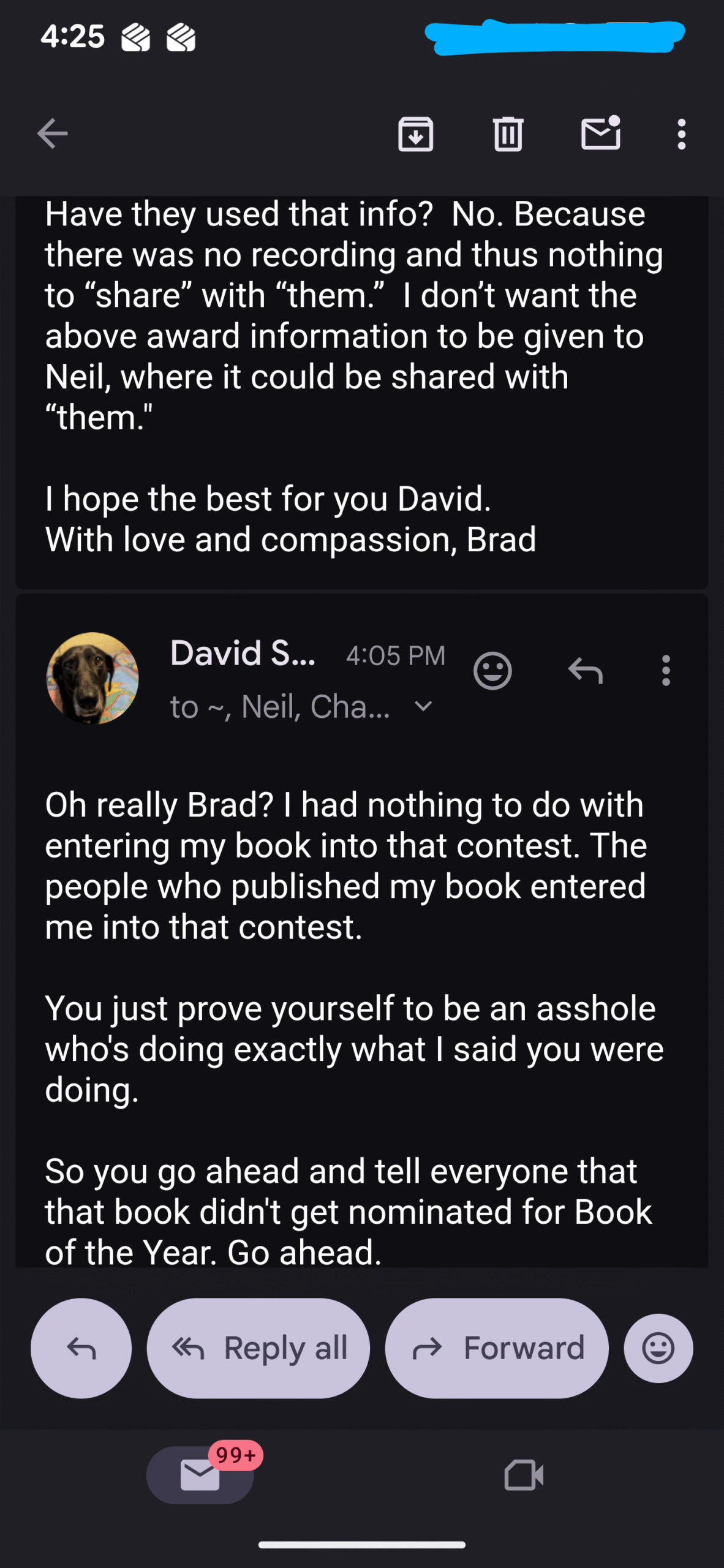Forward this email
724x1568 pixels.
click(x=497, y=1348)
